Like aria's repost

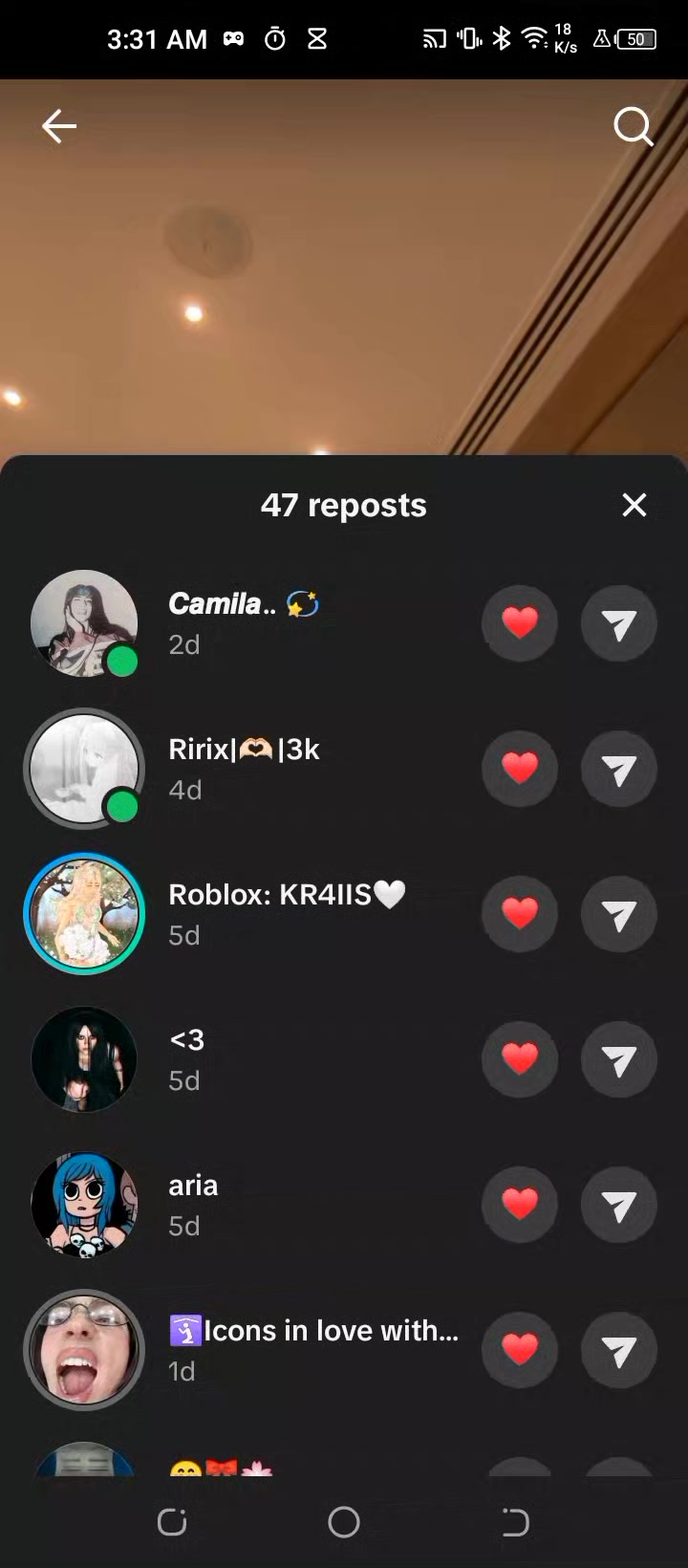pos(520,1205)
